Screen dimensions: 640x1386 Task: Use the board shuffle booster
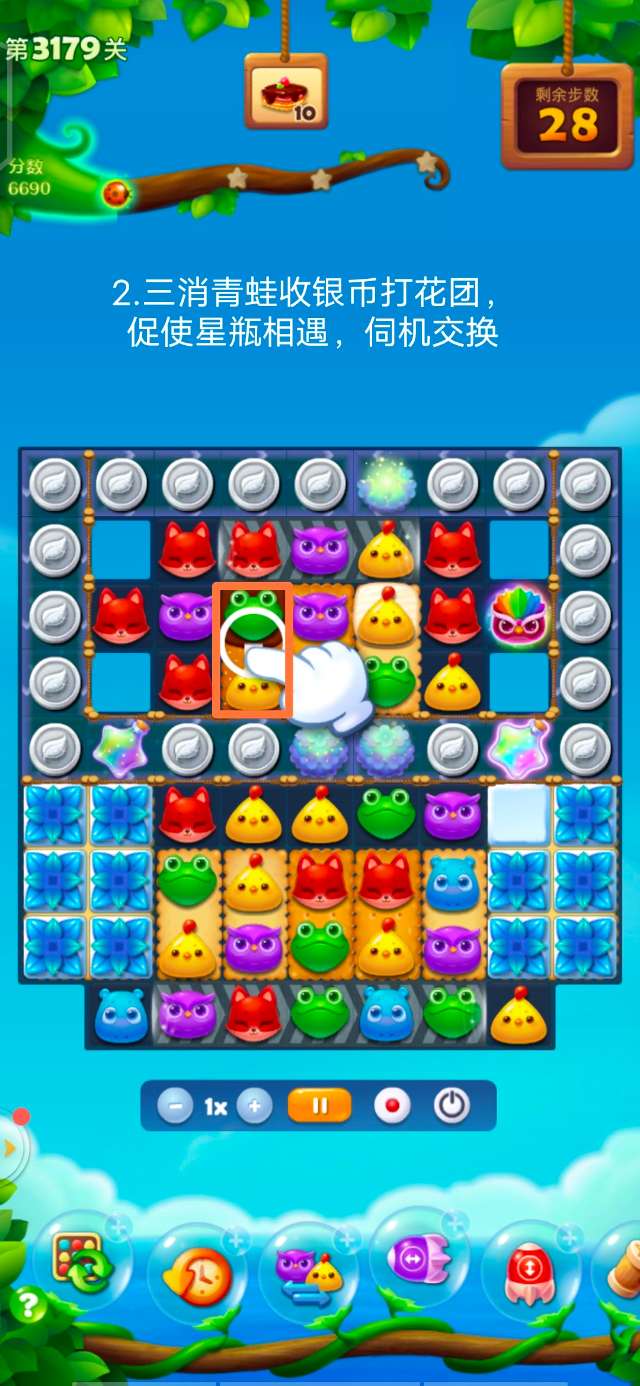82,1261
